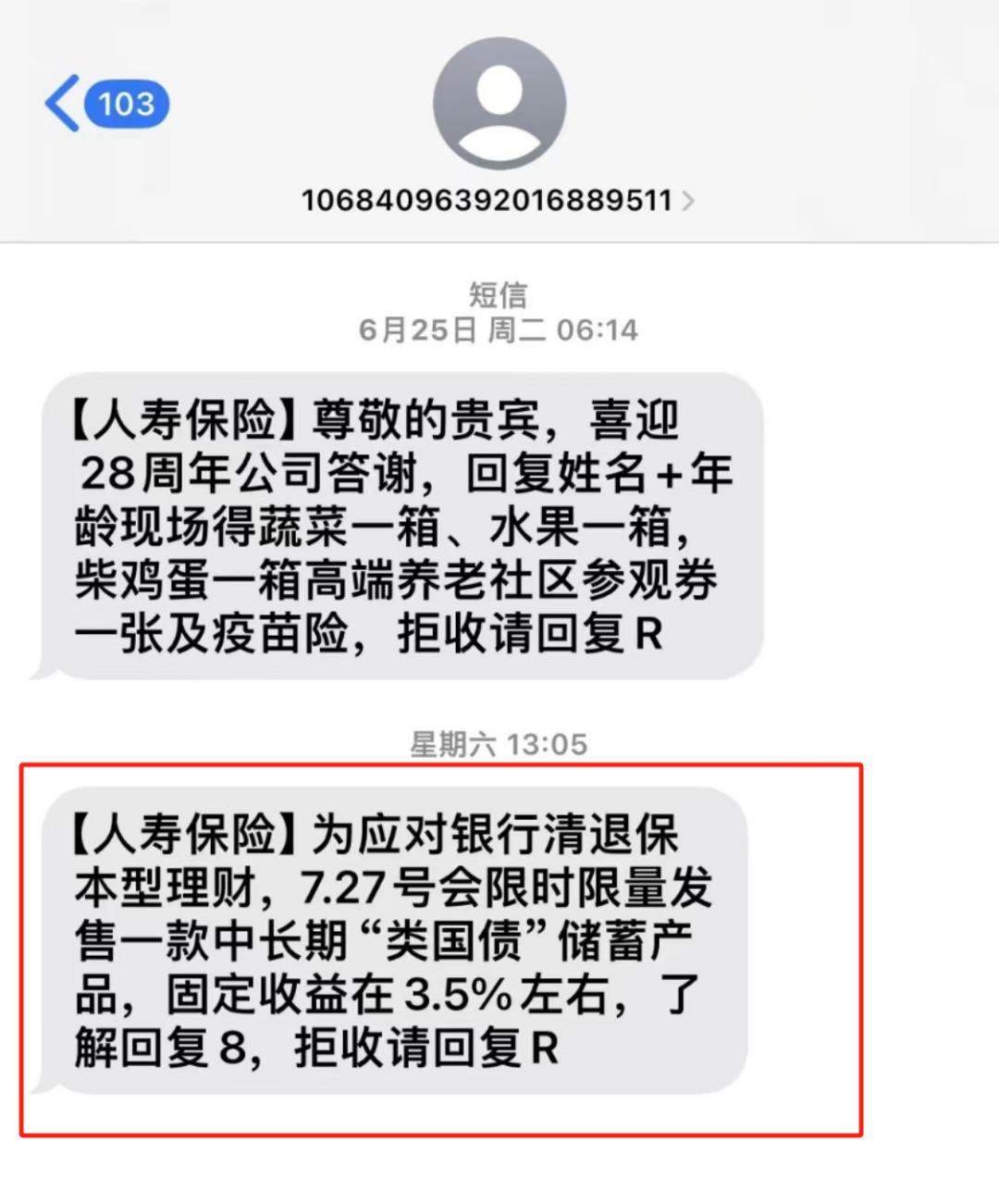
Task: Open contact details for 1068409639201688951
Action: click(x=498, y=200)
